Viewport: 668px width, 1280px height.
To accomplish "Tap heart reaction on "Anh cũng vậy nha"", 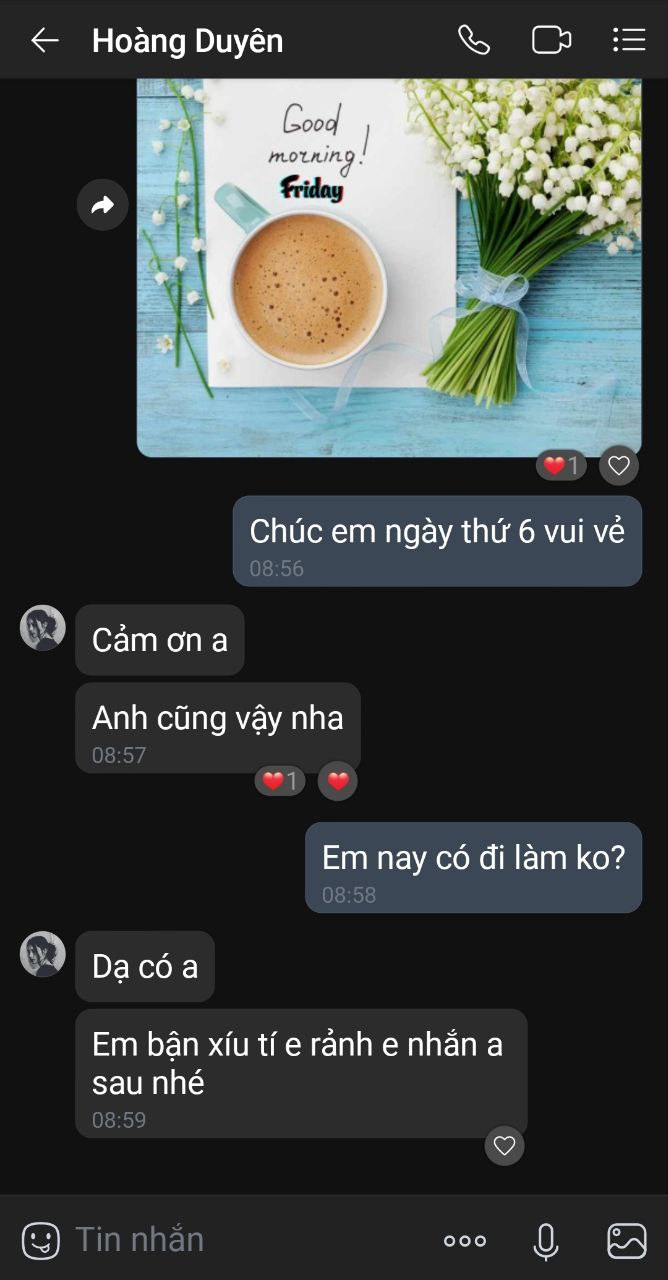I will tap(338, 781).
